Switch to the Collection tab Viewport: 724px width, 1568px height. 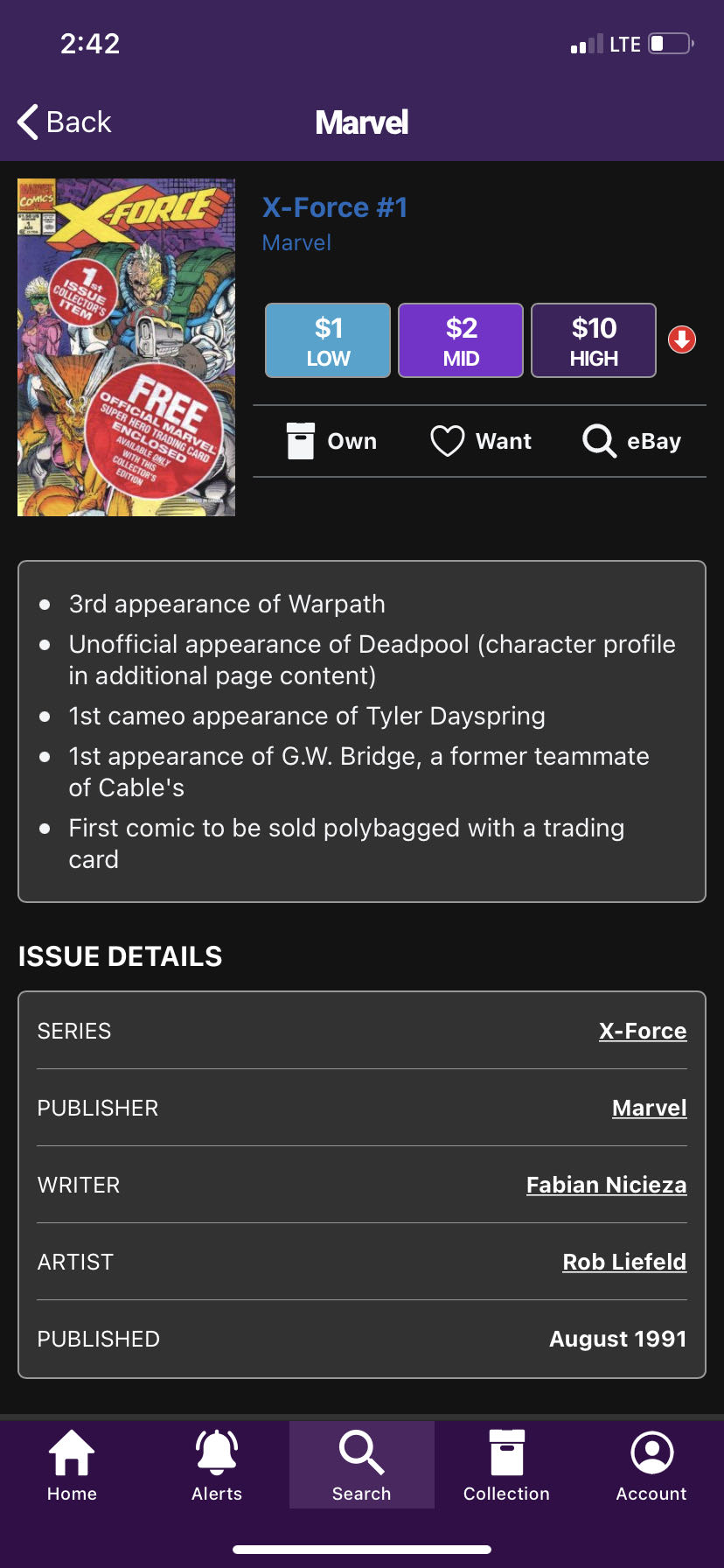pyautogui.click(x=506, y=1466)
